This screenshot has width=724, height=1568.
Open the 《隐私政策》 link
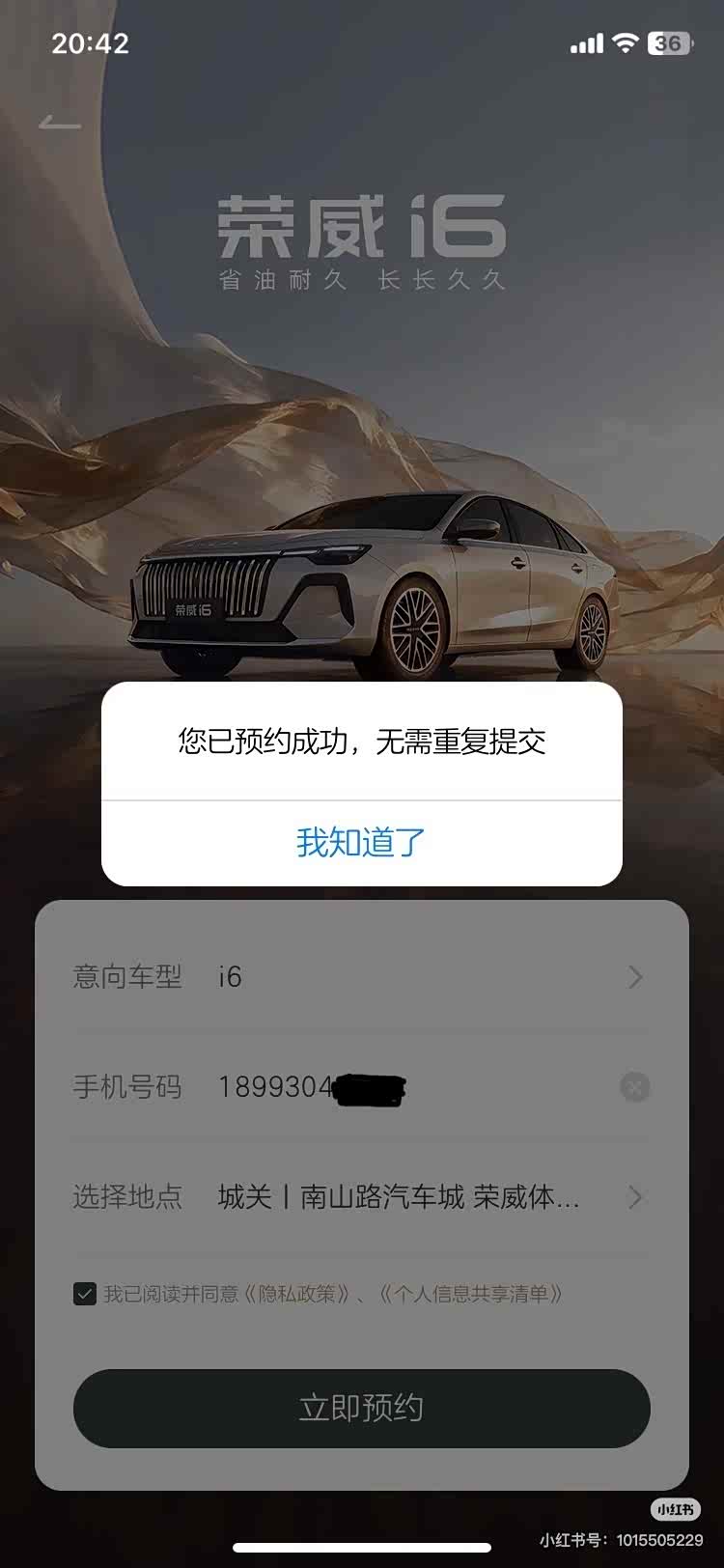[296, 1294]
